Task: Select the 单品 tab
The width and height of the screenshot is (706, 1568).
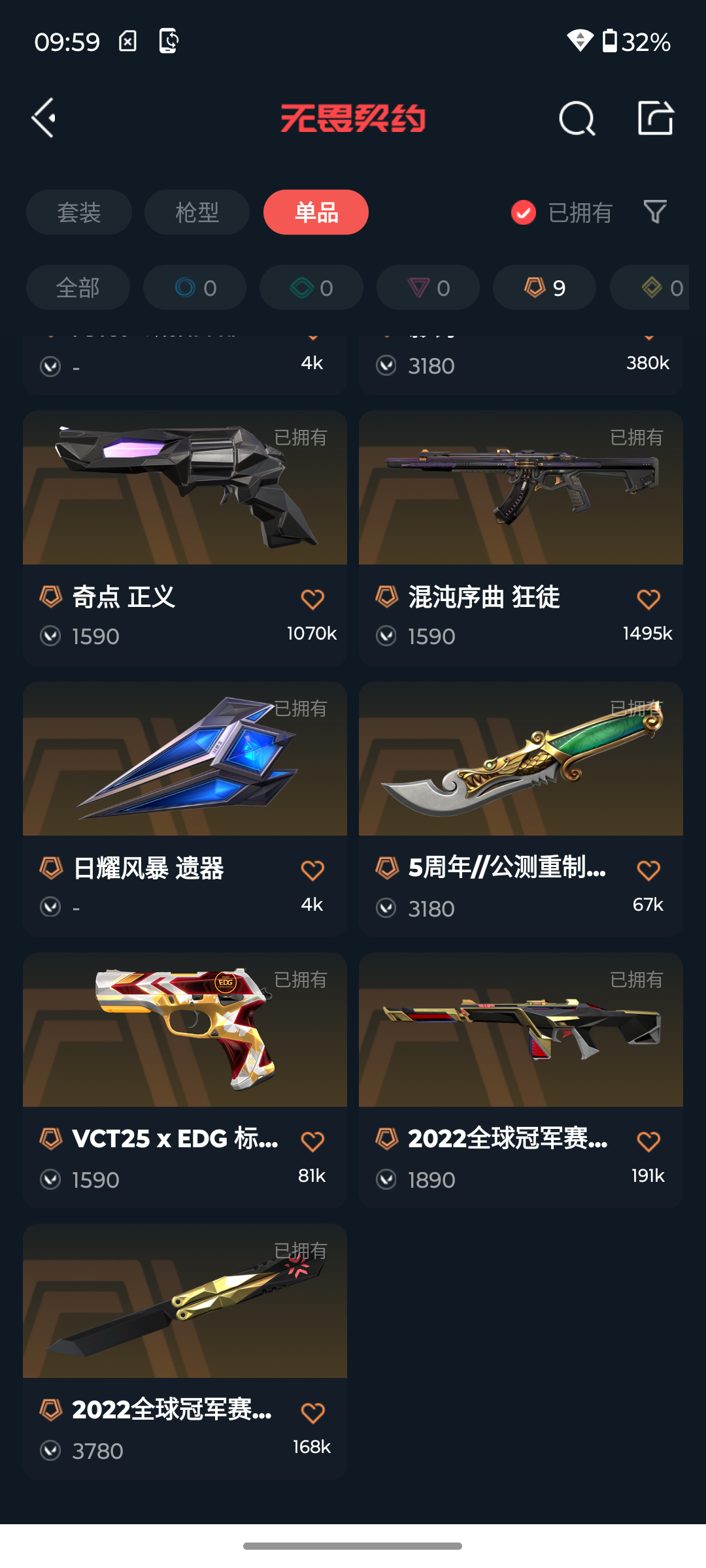Action: (x=316, y=212)
